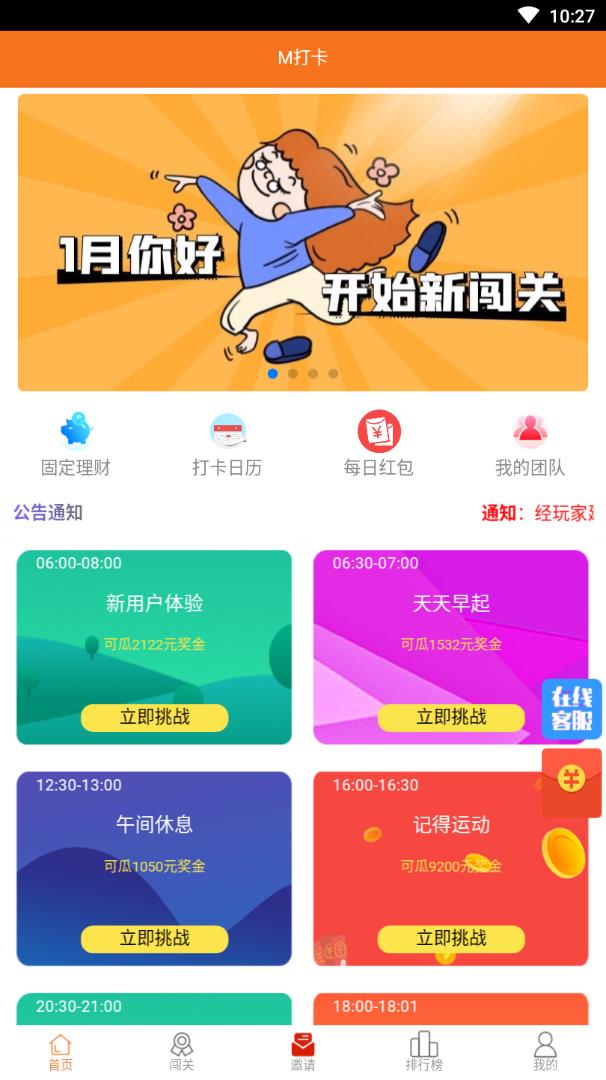
Task: Tap 立即挑战 on the 午间休息 card
Action: (154, 938)
